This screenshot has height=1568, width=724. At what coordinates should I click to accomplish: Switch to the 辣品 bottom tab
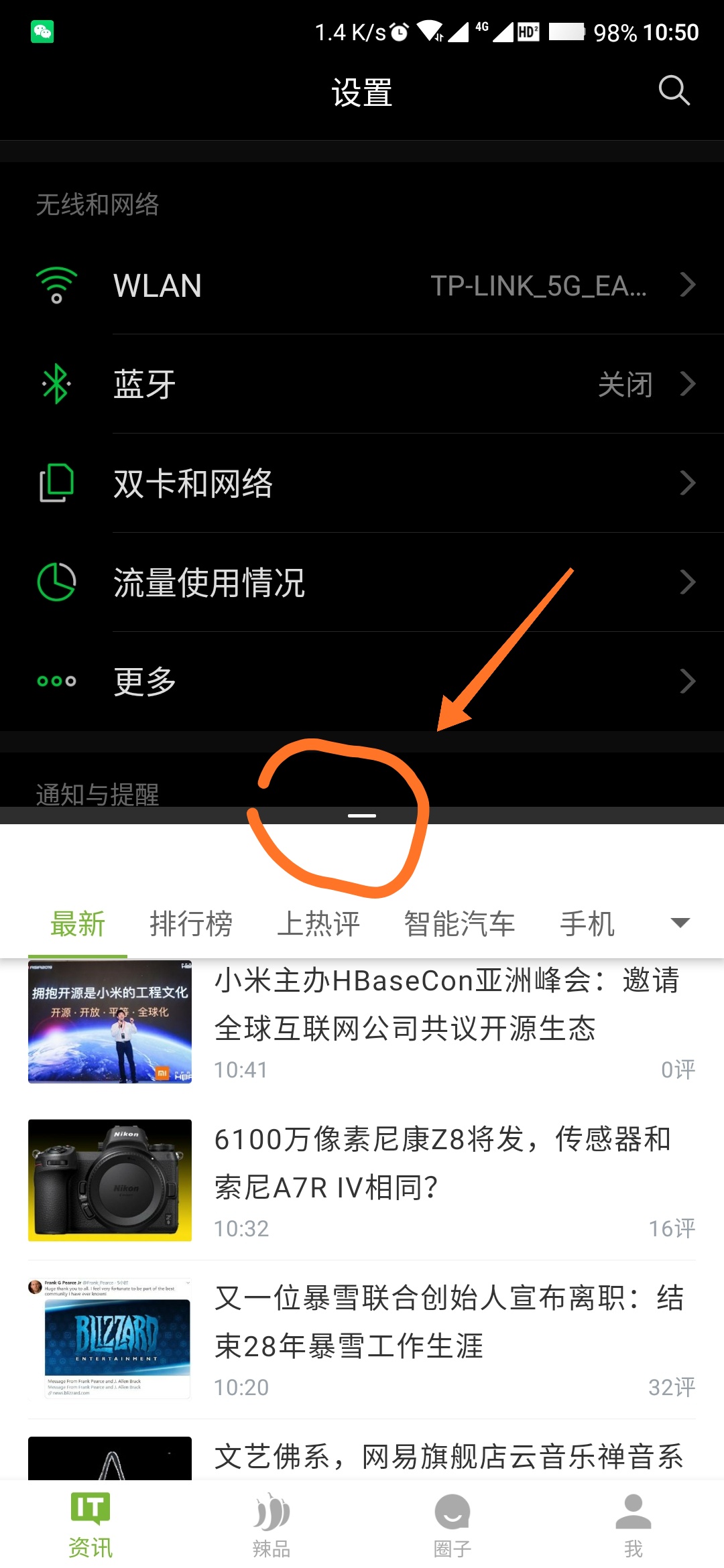pos(271,1525)
